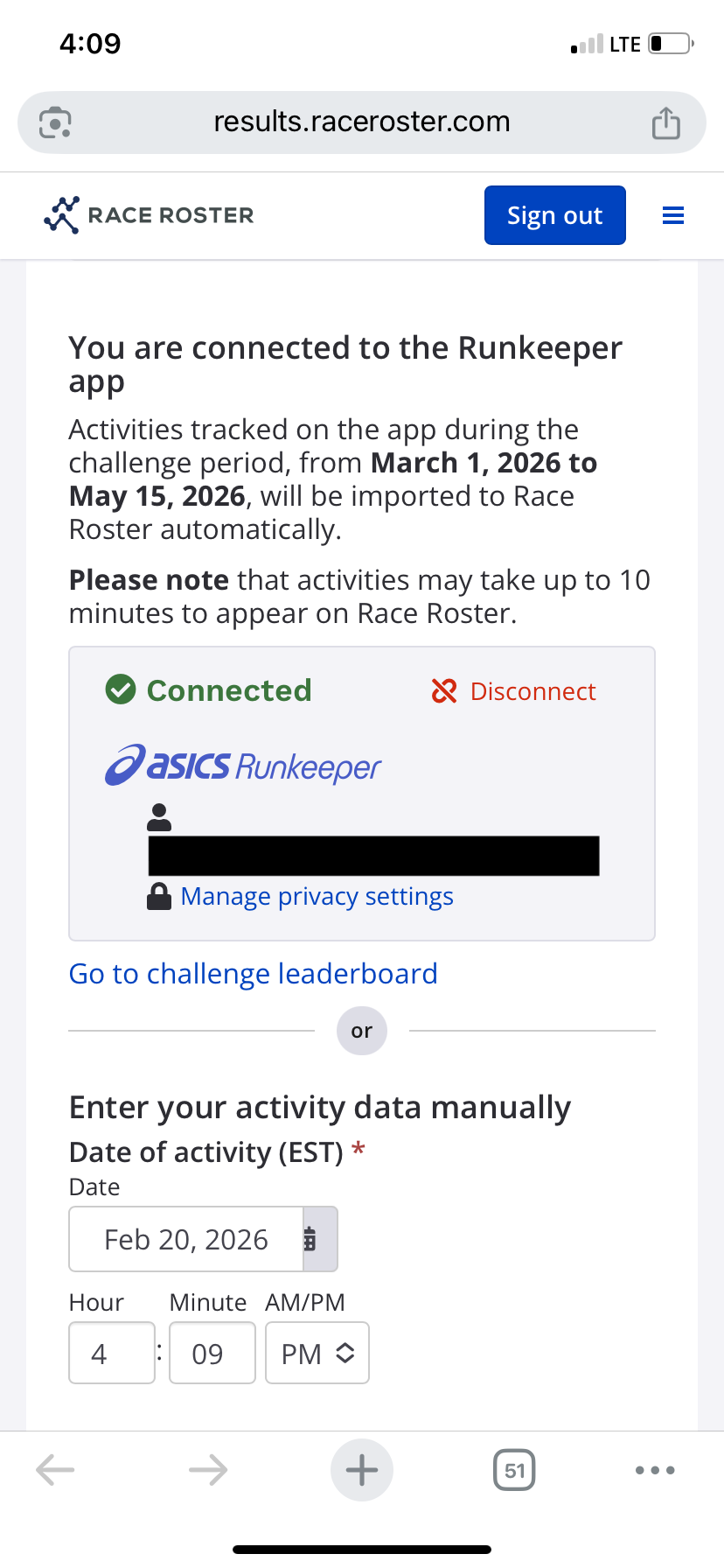Screen dimensions: 724x1568
Task: Open a new browser tab
Action: coord(361,1470)
